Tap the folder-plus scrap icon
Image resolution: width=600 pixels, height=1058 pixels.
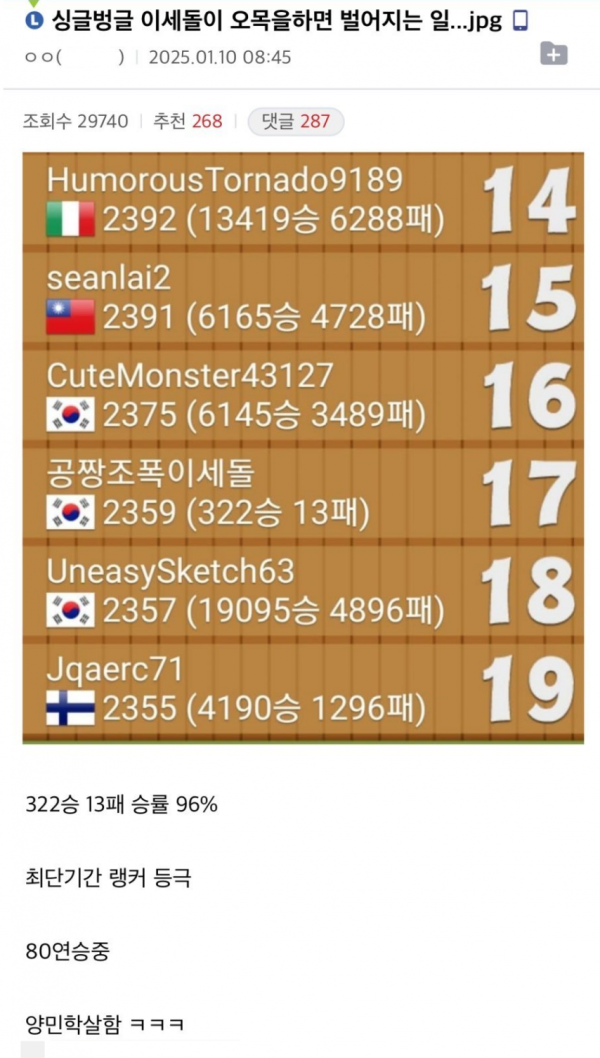[553, 54]
